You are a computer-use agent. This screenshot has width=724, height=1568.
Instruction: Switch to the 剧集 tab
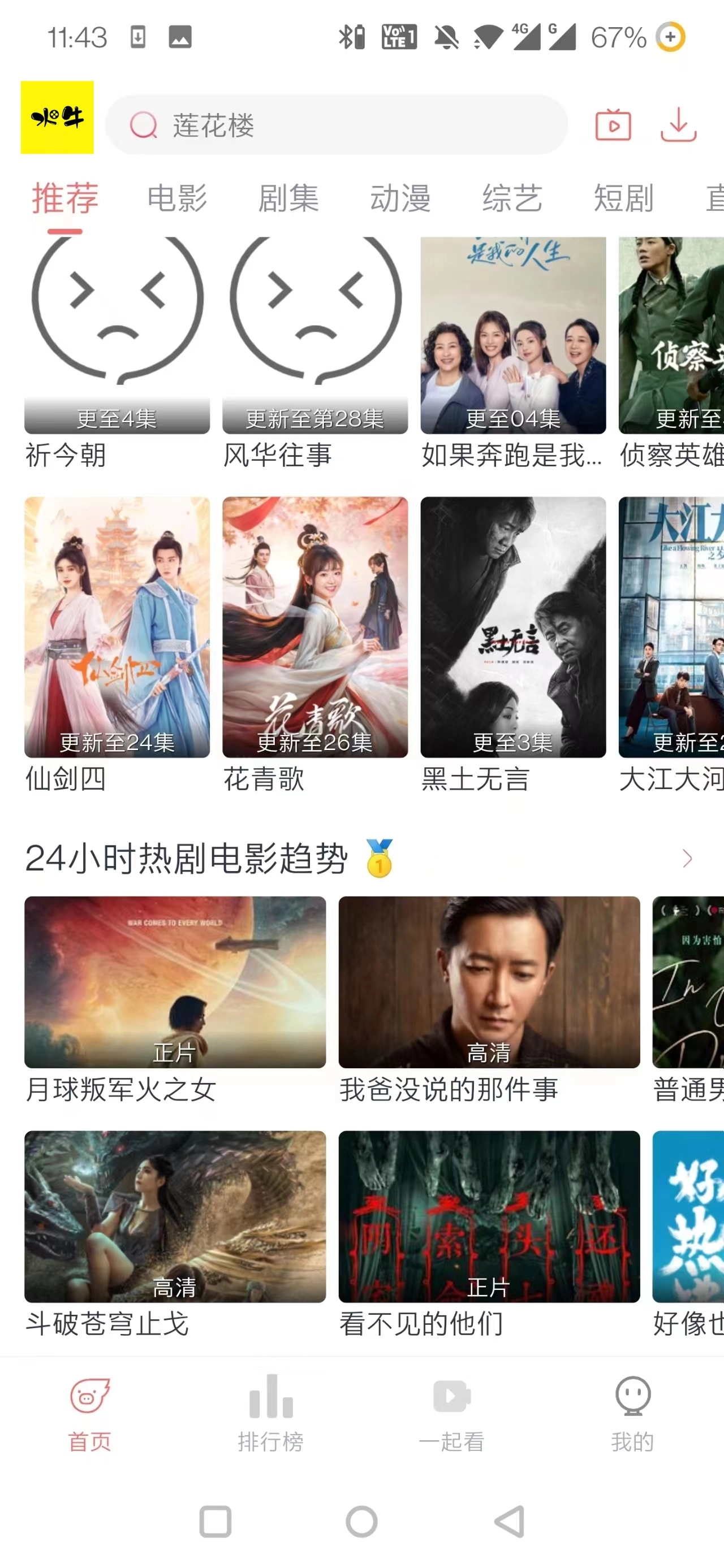pos(288,198)
